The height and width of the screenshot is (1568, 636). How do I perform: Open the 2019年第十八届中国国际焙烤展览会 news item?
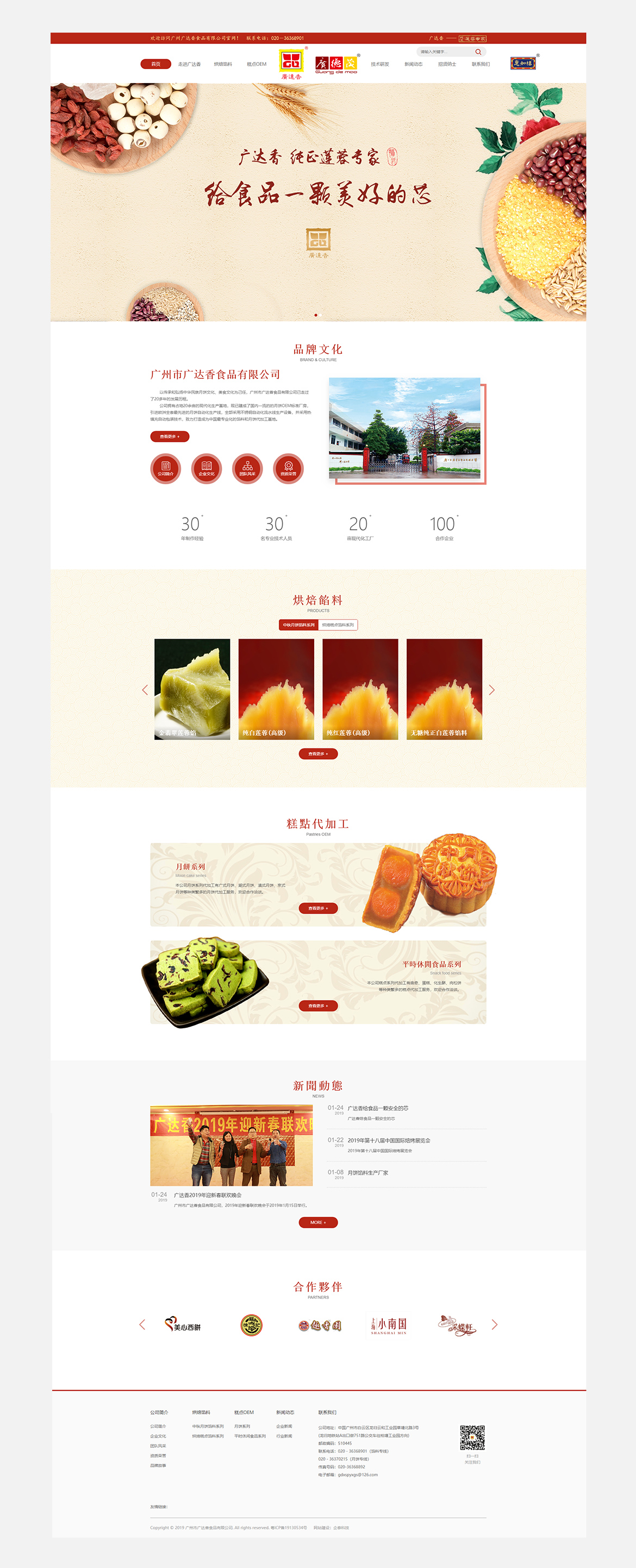(x=389, y=1140)
